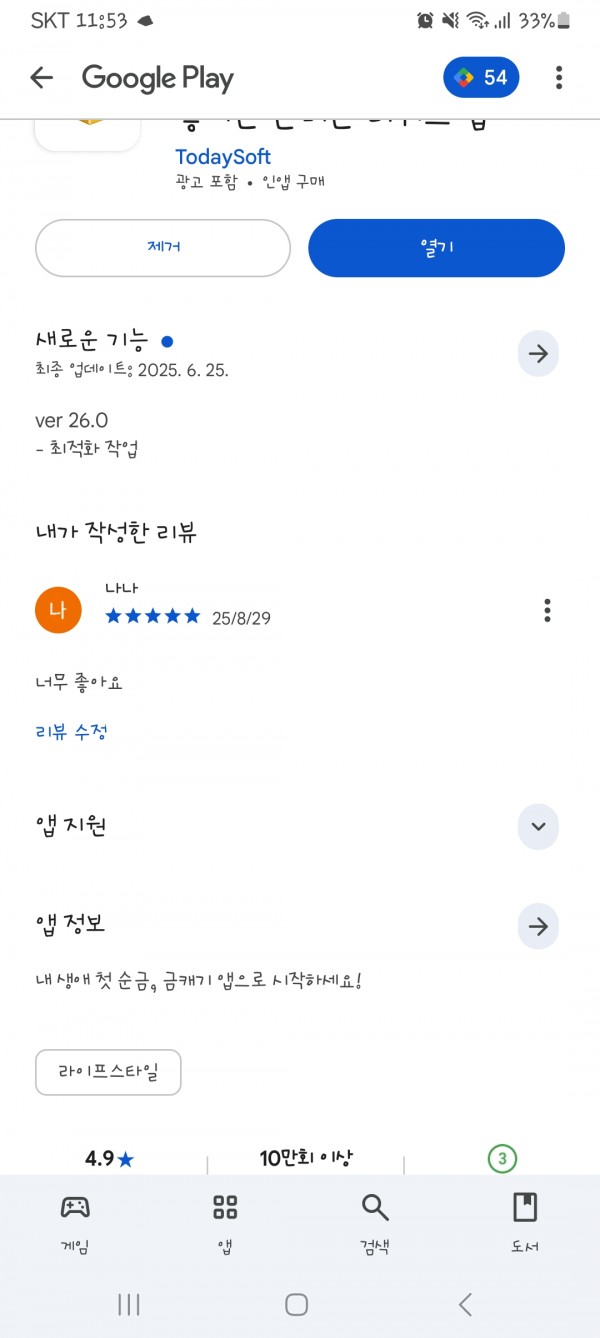Switch to the 도서 tab
This screenshot has width=600, height=1338.
pyautogui.click(x=525, y=1223)
